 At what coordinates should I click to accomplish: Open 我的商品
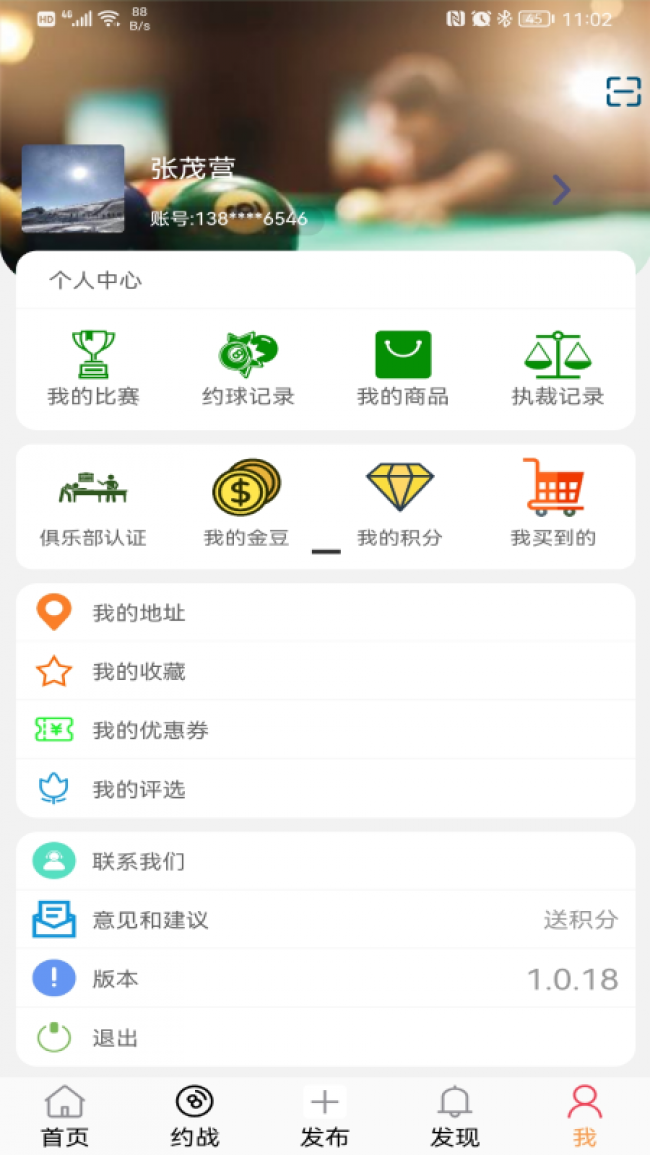point(403,368)
